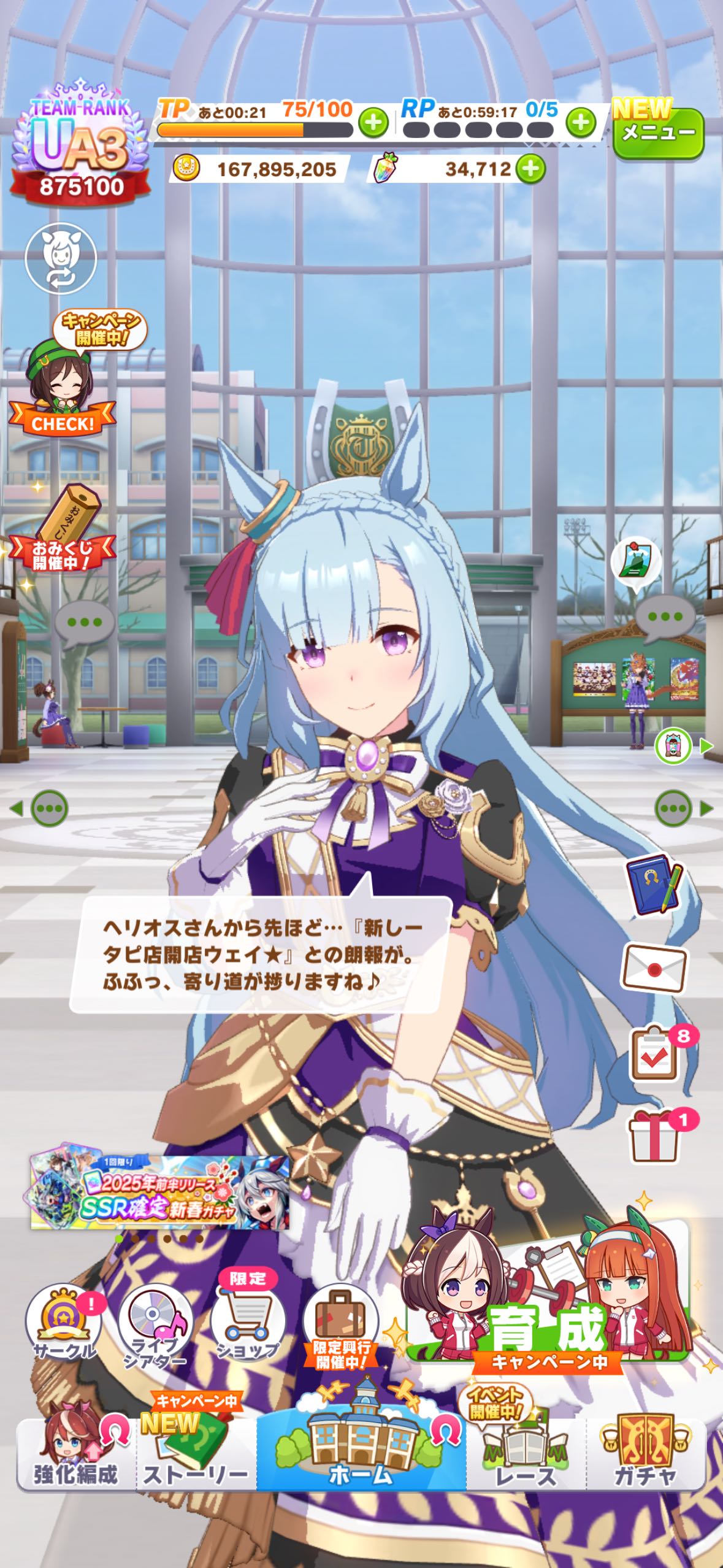Open the mail envelope icon

click(x=654, y=968)
